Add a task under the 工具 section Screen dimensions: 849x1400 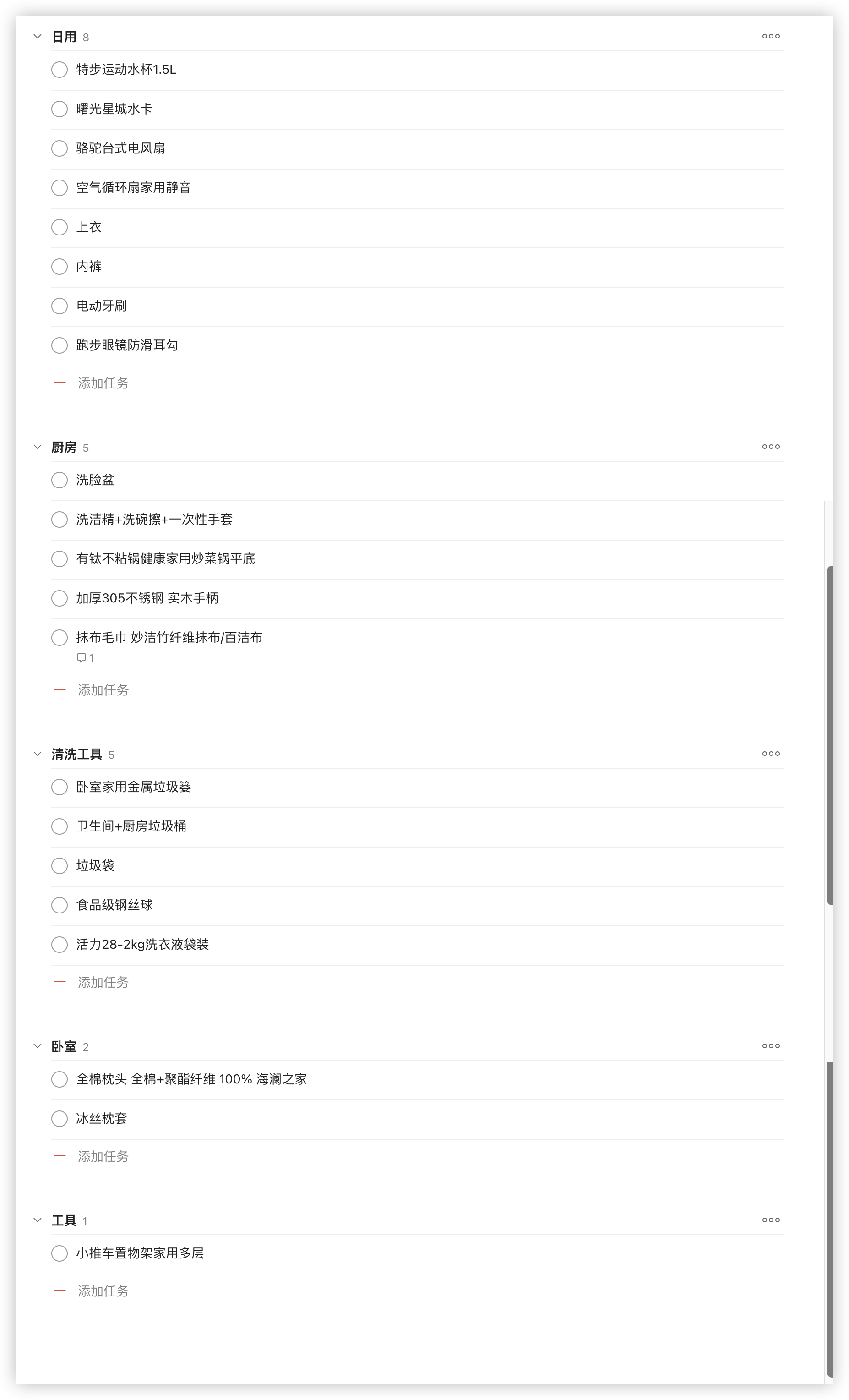(x=103, y=1291)
